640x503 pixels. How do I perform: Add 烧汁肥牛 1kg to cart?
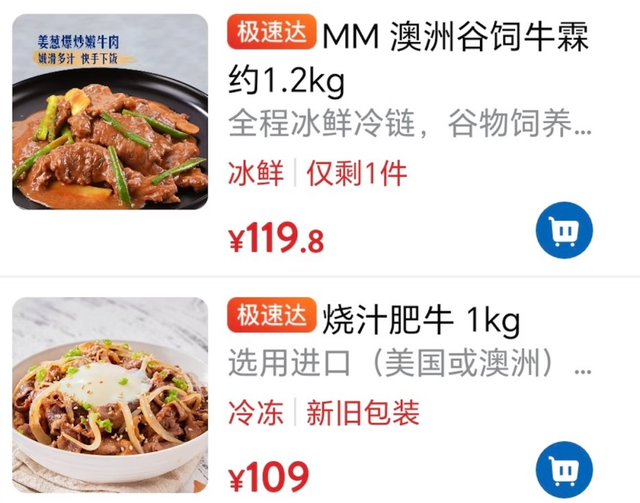tap(564, 473)
